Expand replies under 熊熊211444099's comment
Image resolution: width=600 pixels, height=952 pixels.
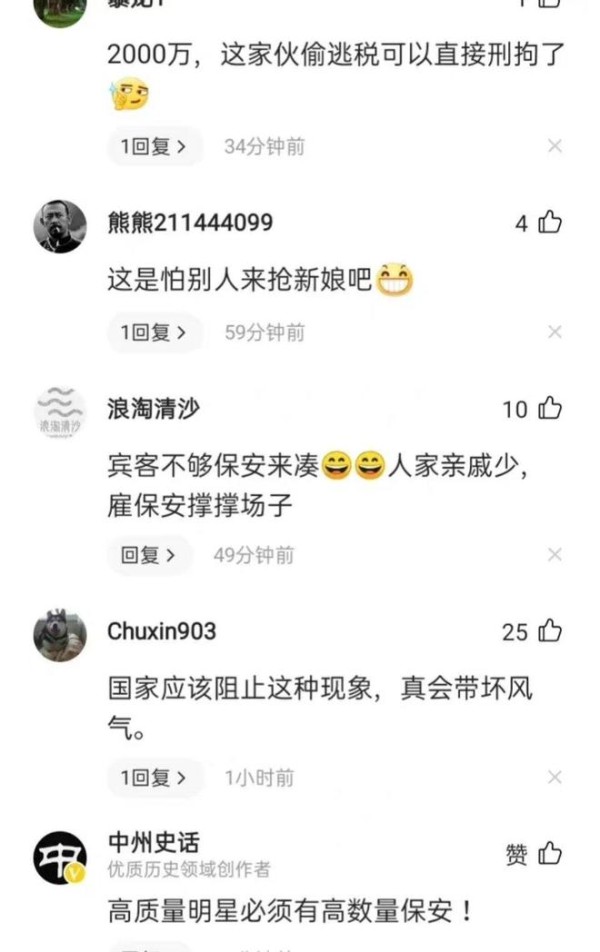coord(153,333)
